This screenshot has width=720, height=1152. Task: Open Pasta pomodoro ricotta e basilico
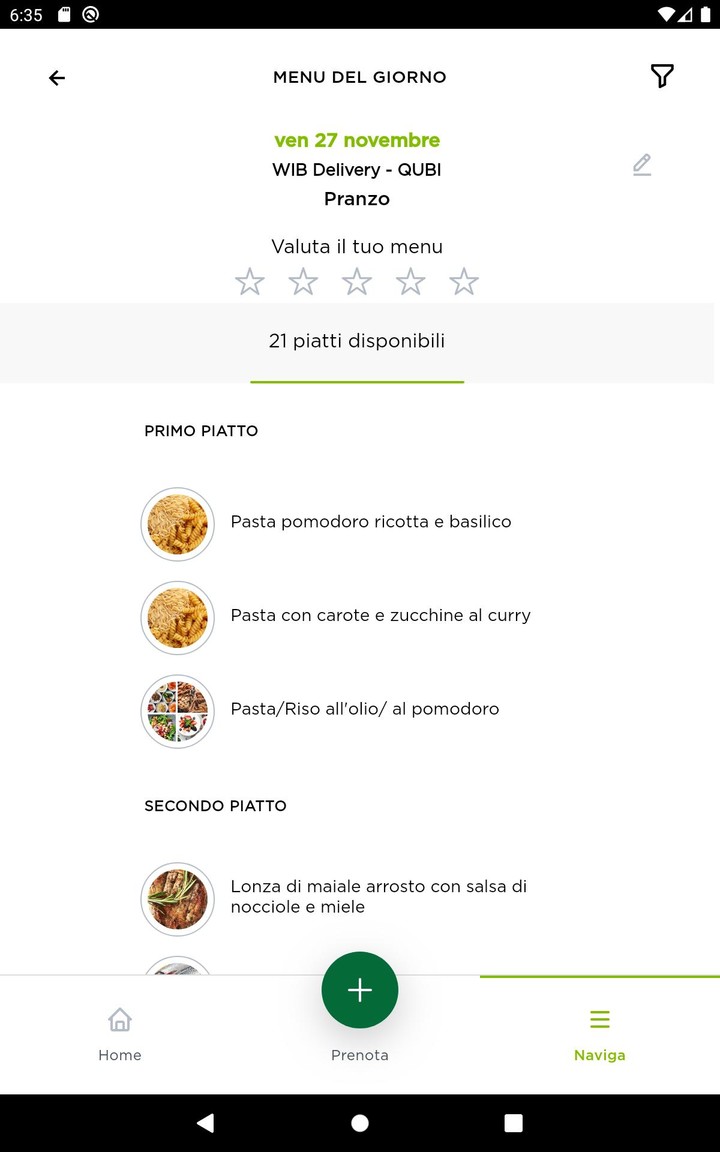click(370, 522)
